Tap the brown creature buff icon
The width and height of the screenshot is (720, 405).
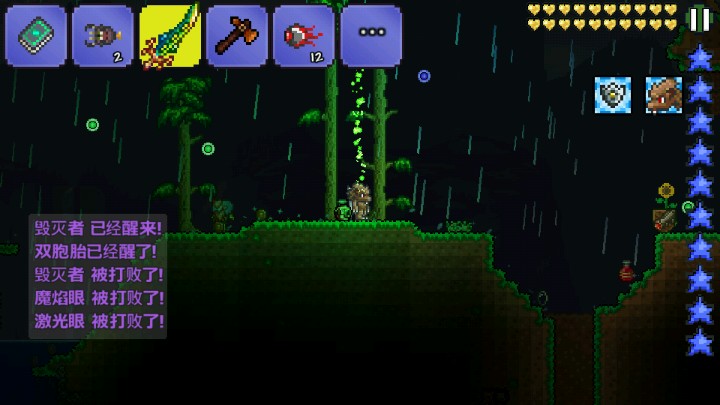tap(663, 95)
